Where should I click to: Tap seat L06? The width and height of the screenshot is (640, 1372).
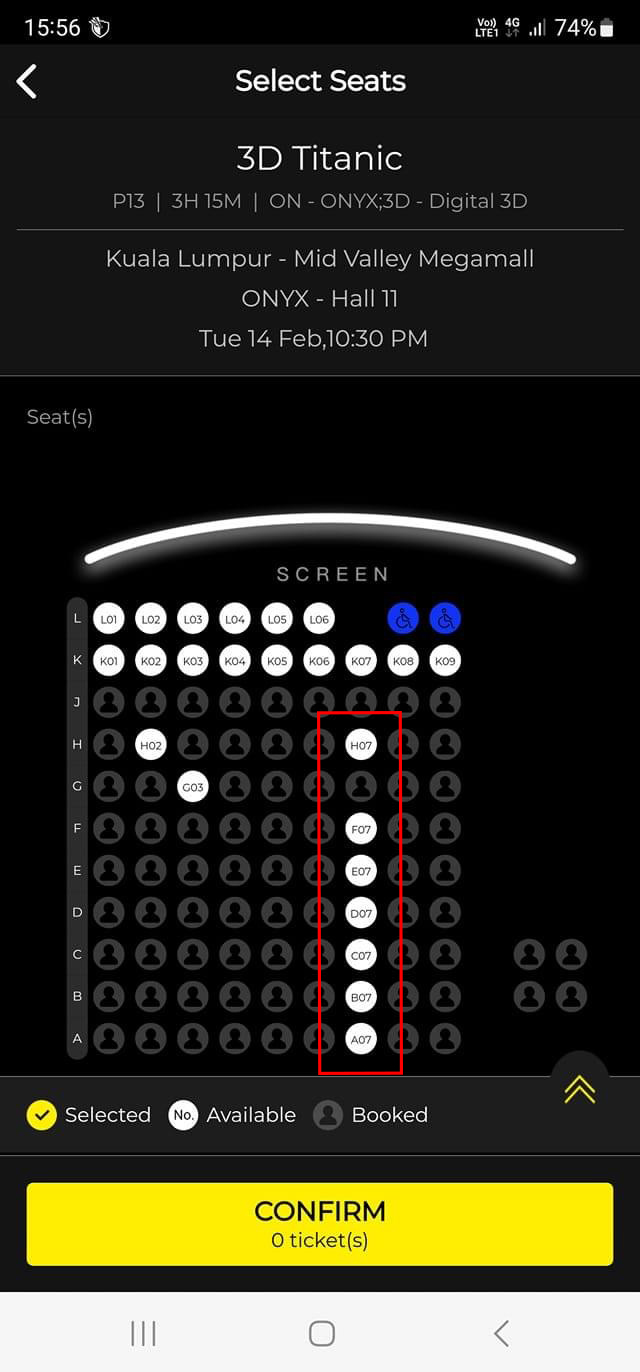[319, 619]
